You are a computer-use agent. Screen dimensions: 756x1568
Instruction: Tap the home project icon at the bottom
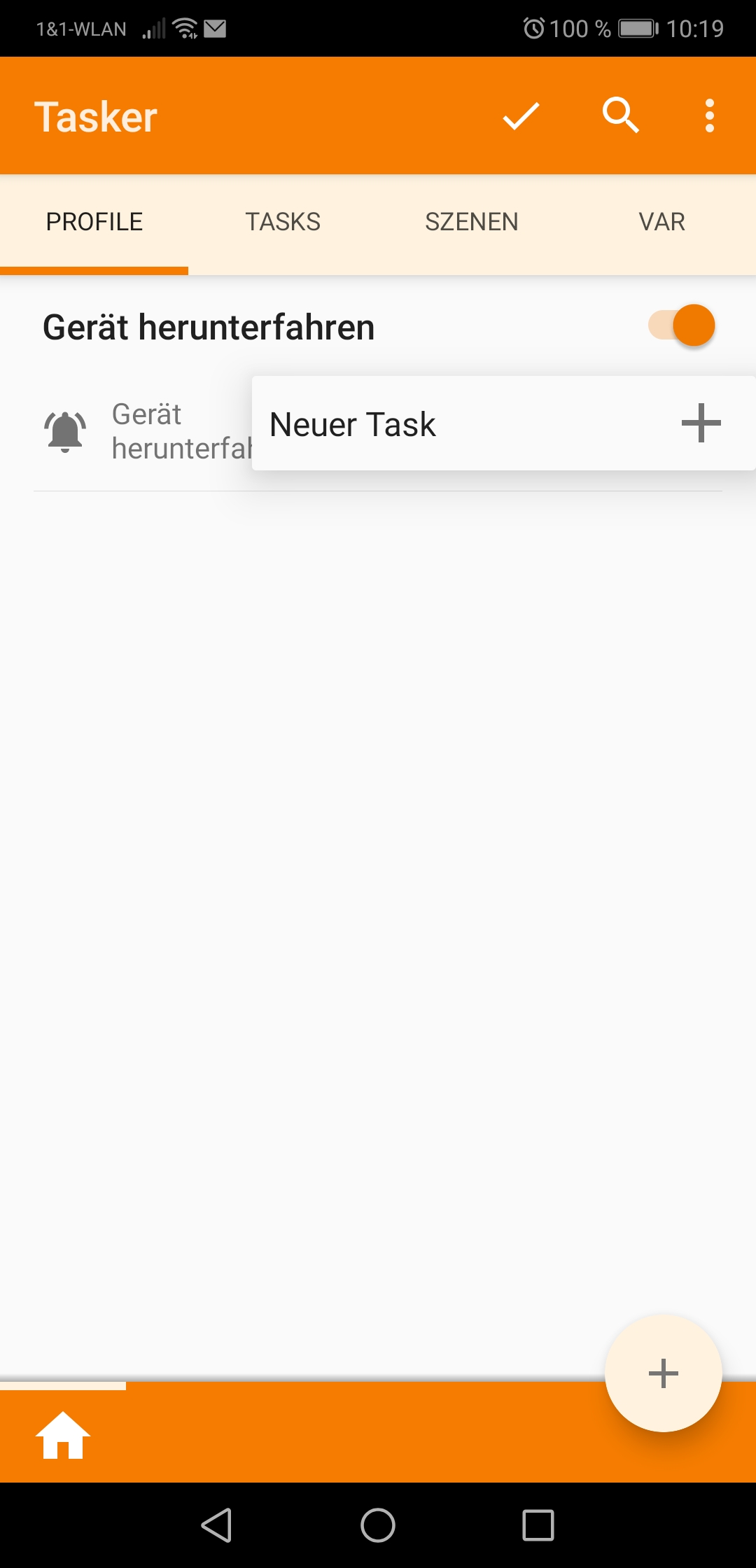[x=63, y=1435]
